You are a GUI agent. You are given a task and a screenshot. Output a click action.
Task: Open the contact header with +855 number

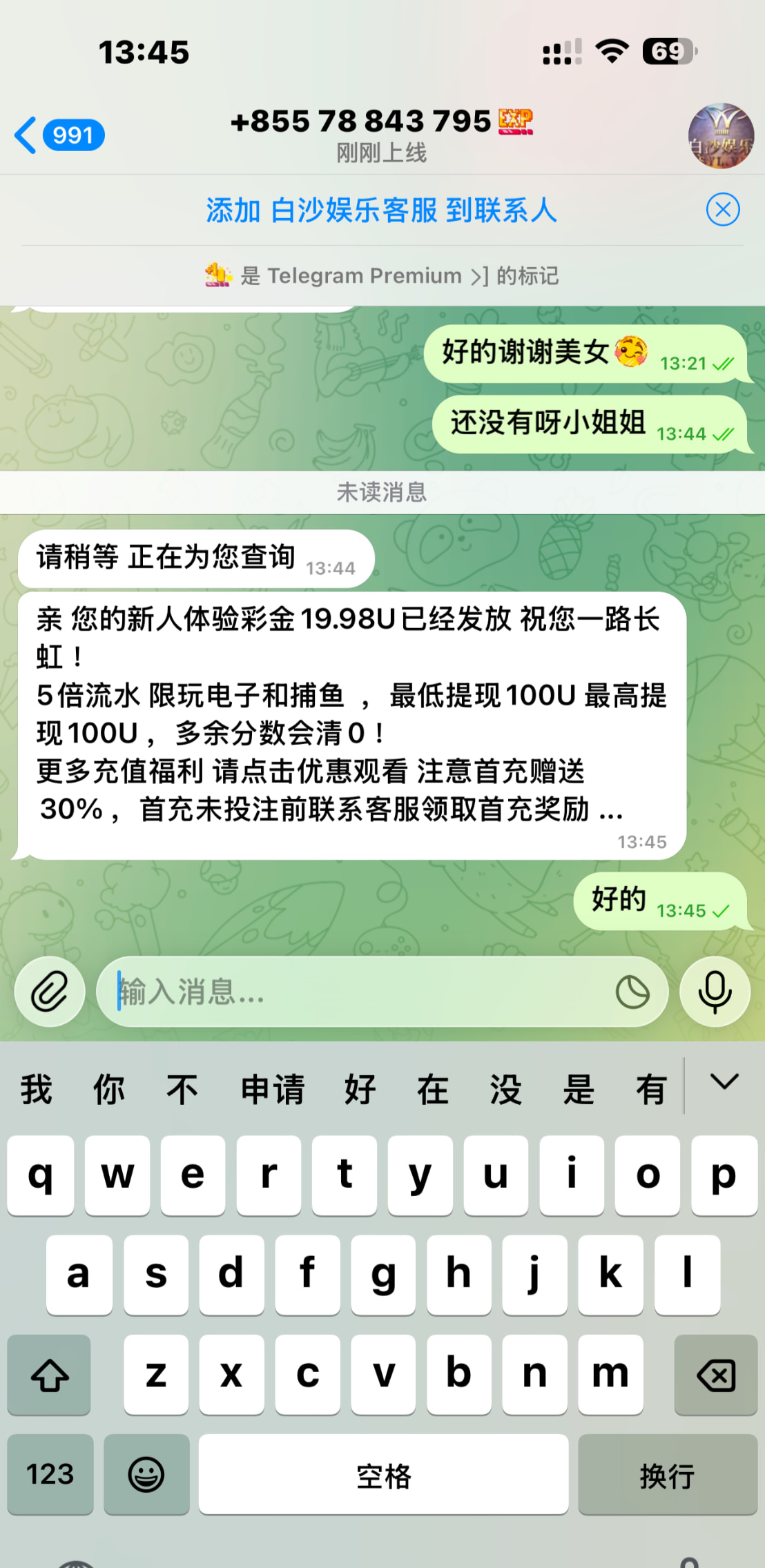(381, 134)
